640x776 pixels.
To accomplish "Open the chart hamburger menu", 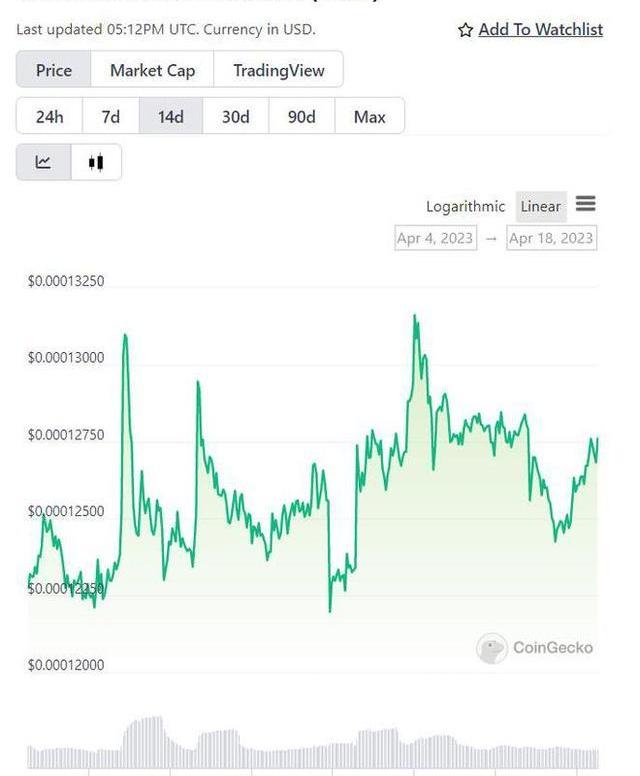I will [x=586, y=204].
